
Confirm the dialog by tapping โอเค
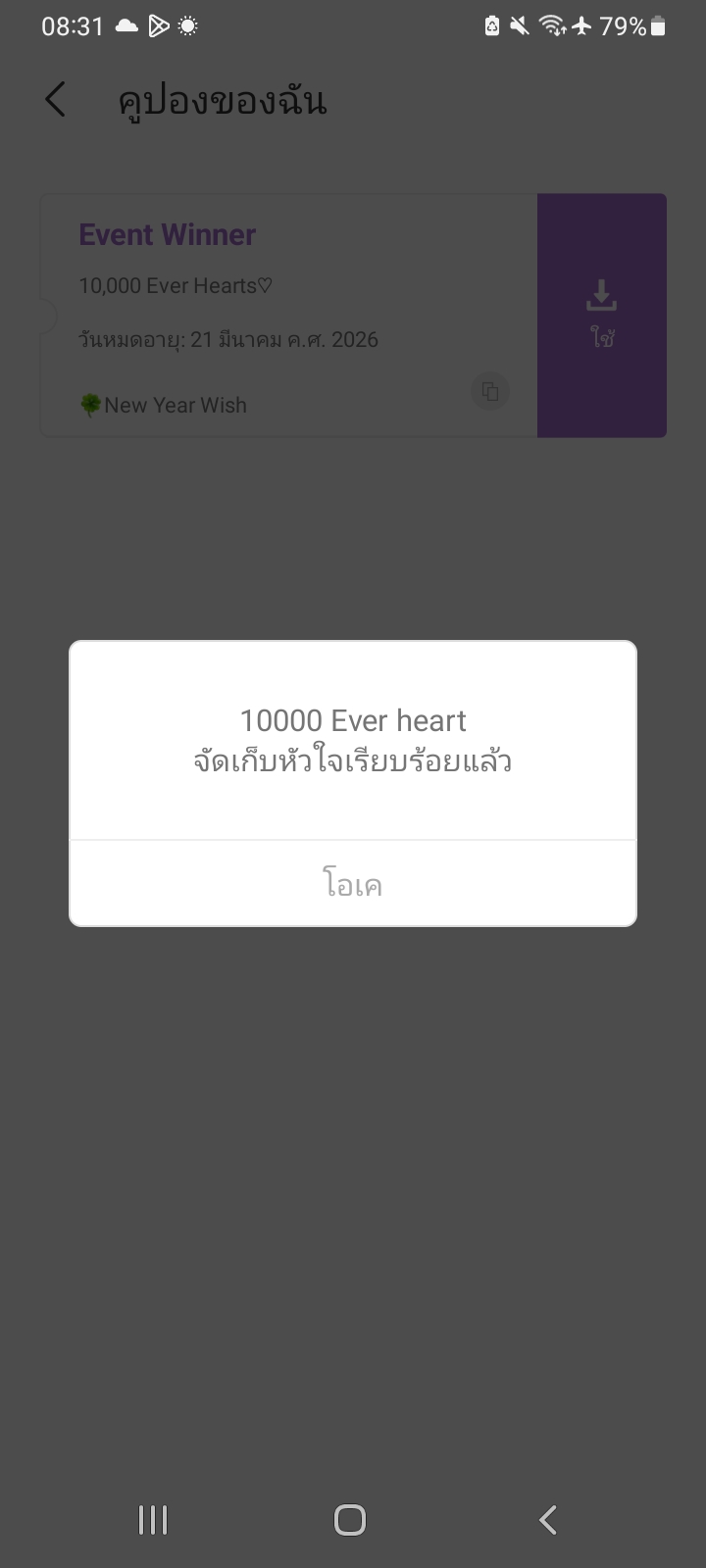[x=353, y=884]
